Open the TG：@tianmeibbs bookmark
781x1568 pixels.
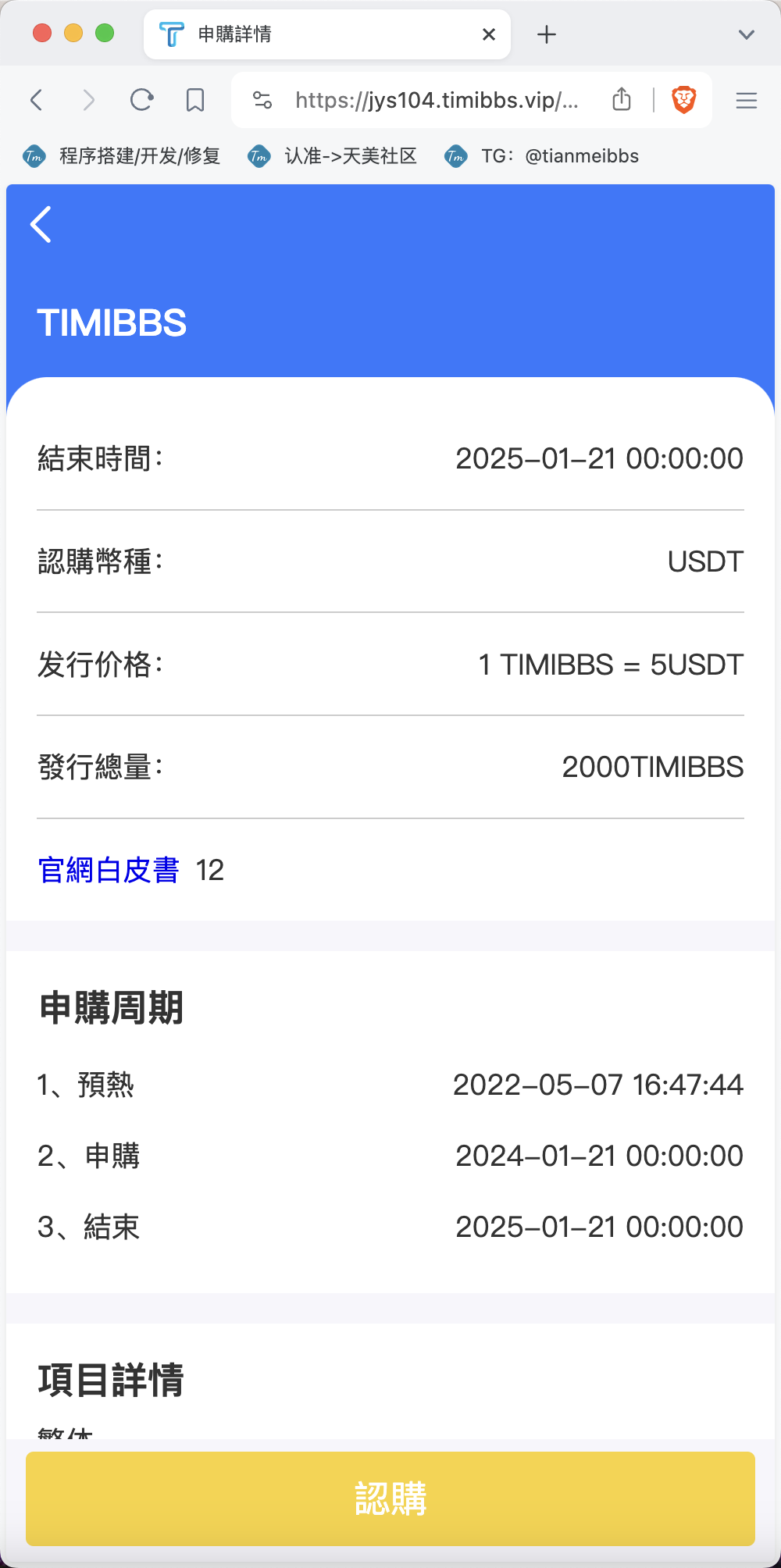[x=542, y=156]
